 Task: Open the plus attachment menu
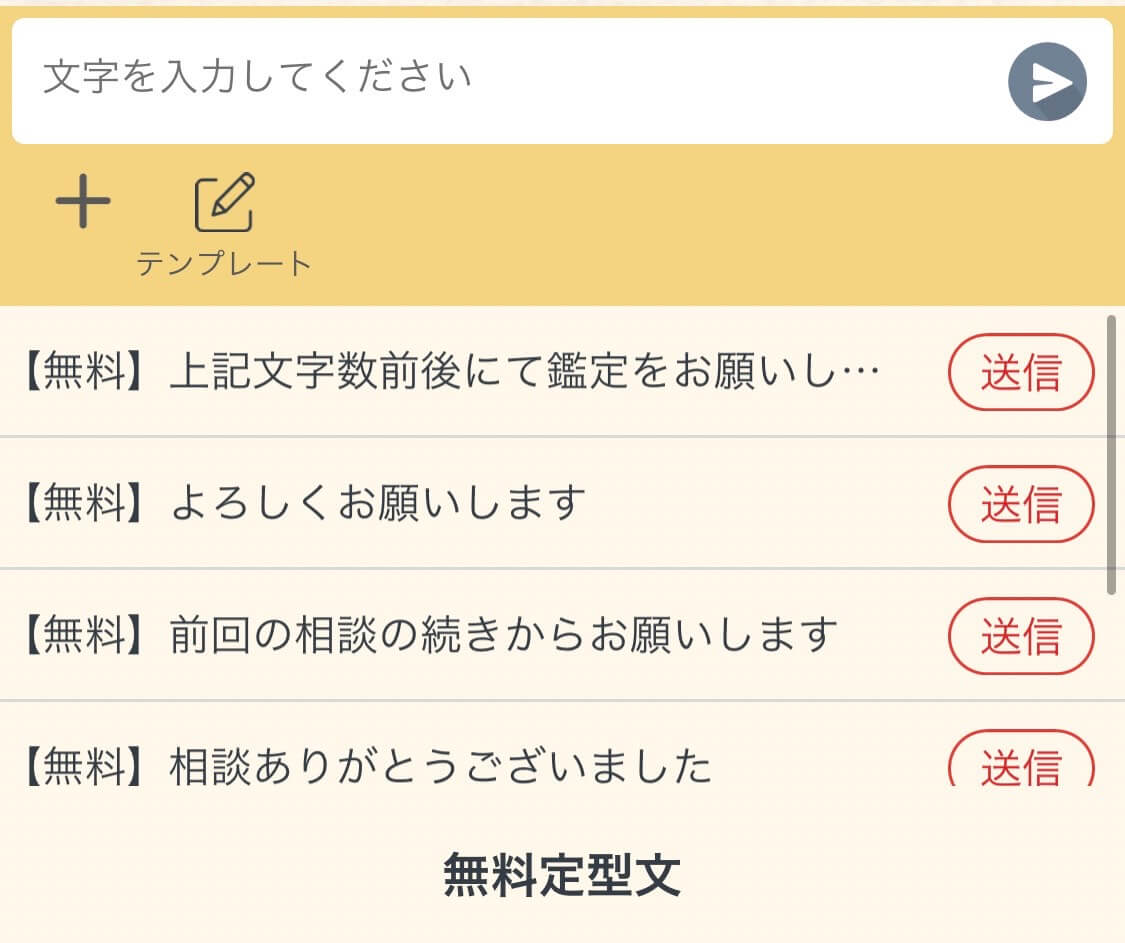coord(83,202)
